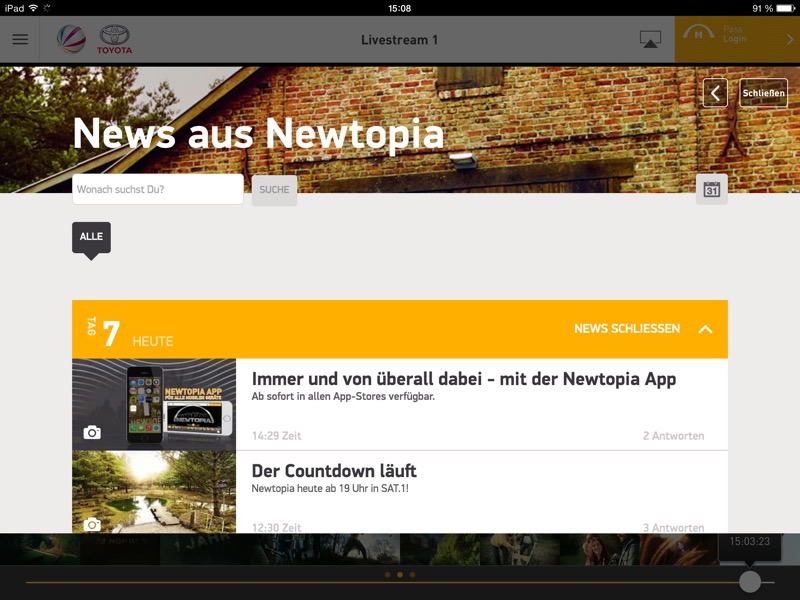This screenshot has height=600, width=800.
Task: Open the Newtopia App news article
Action: pos(463,380)
